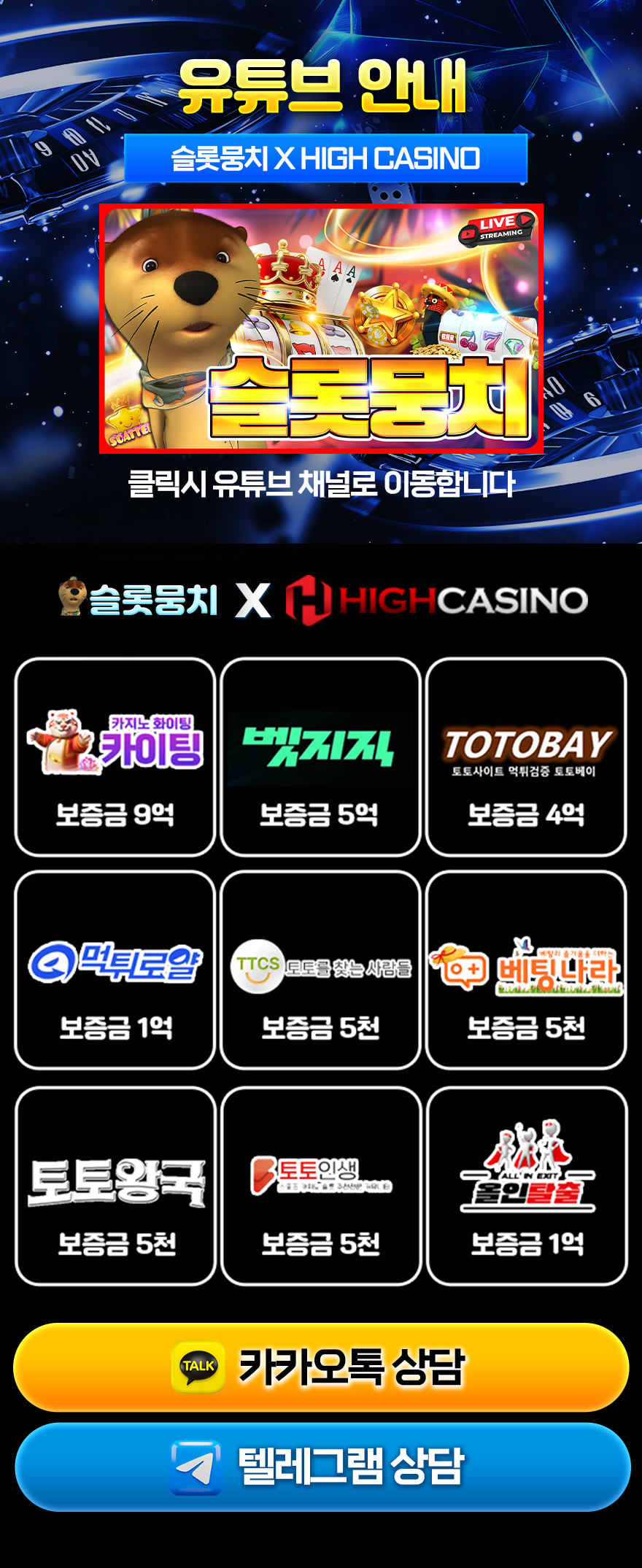
Task: Start a 텔레그램 상담 chat
Action: coord(322,1467)
